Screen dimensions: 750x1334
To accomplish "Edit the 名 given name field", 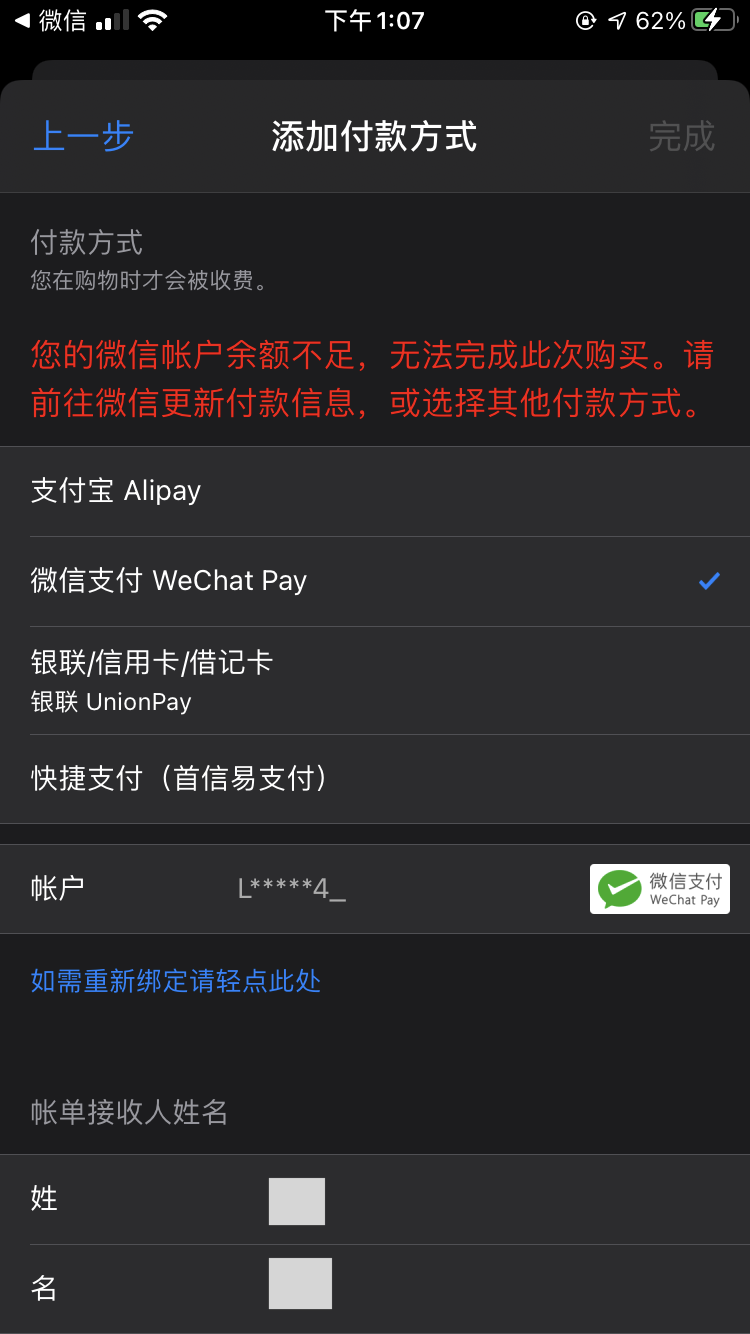I will point(300,1284).
